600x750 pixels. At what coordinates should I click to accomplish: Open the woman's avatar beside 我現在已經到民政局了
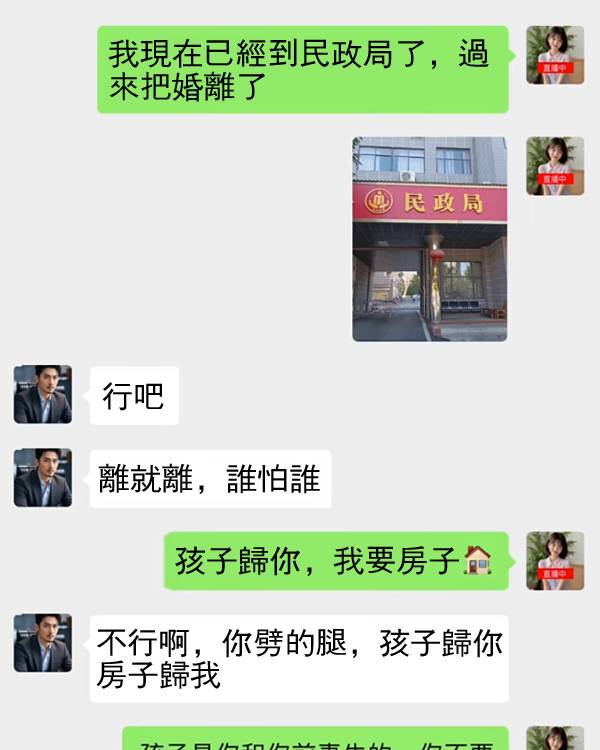pos(555,55)
